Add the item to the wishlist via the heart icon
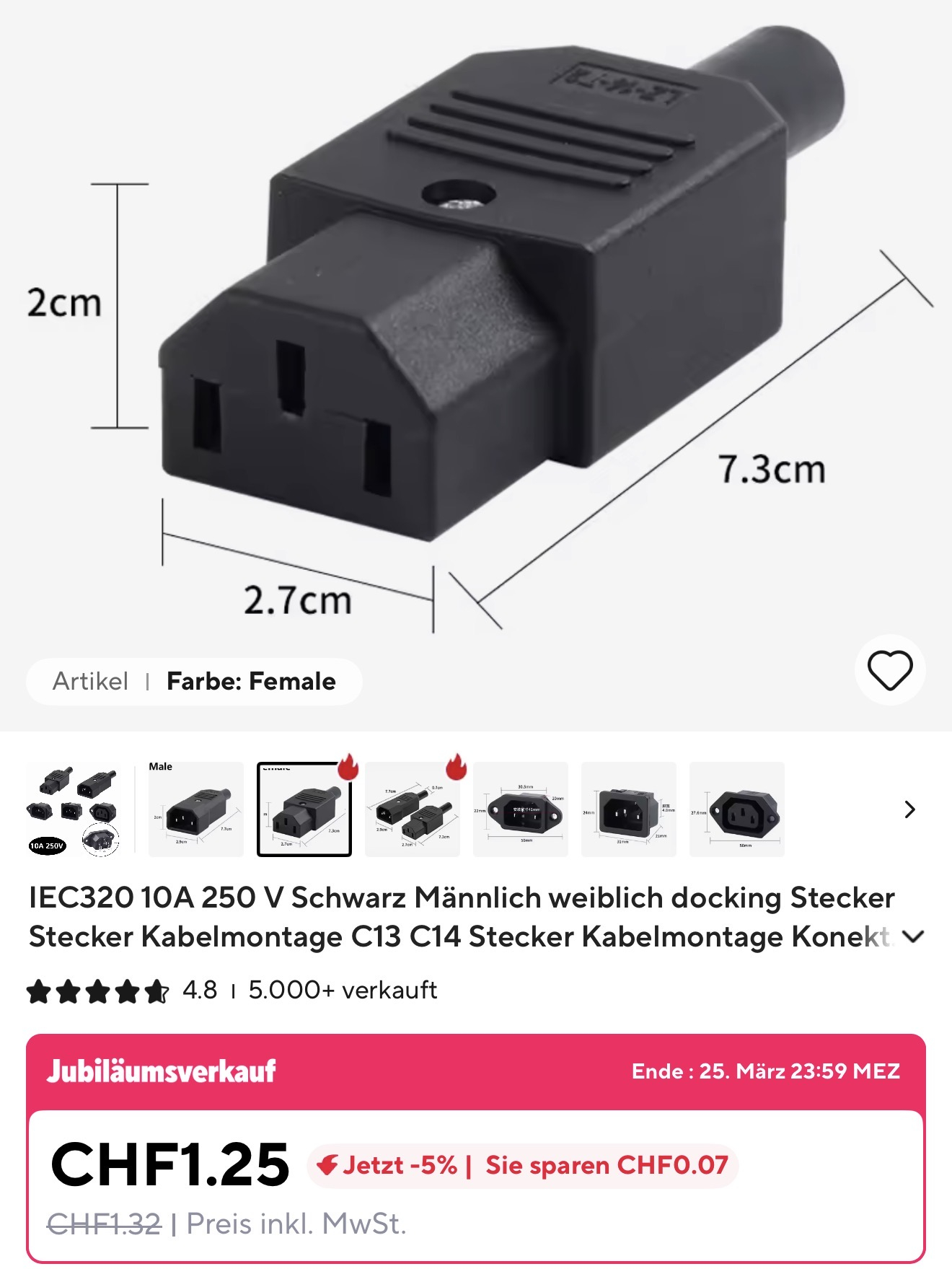Viewport: 952px width, 1269px height. coord(889,669)
